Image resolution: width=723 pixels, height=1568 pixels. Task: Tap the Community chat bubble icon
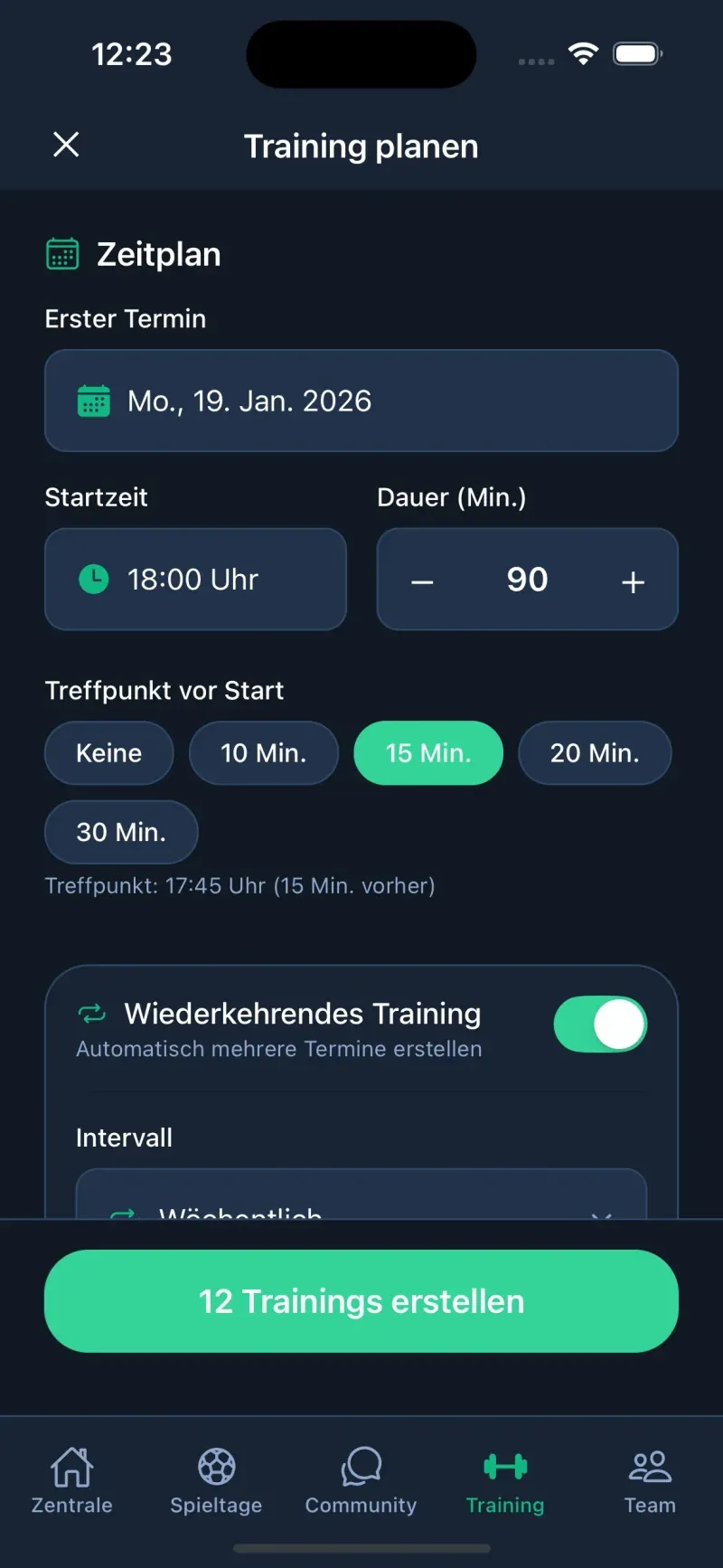pyautogui.click(x=360, y=1466)
